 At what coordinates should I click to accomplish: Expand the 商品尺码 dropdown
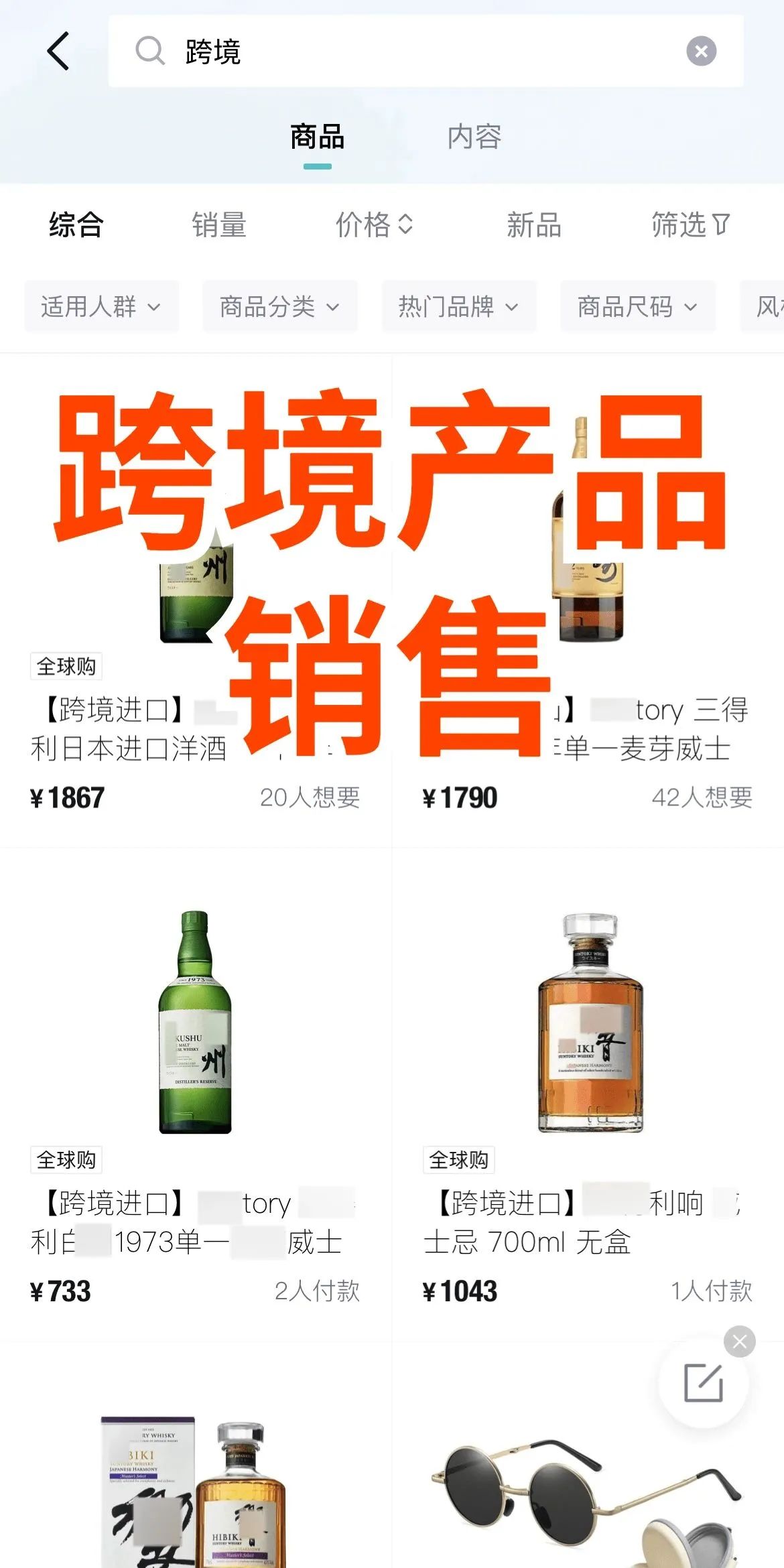click(x=637, y=307)
